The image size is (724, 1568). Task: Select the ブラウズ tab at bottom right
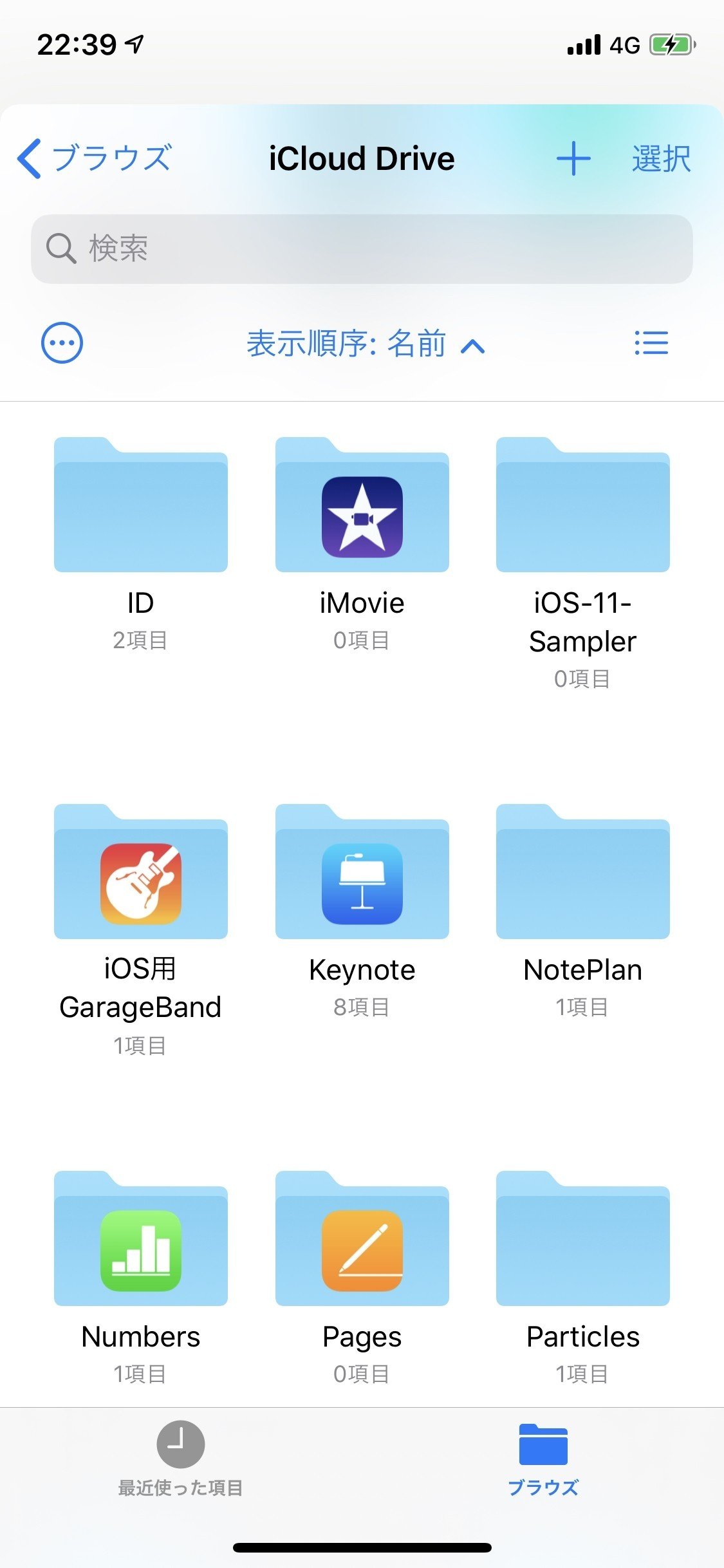pyautogui.click(x=544, y=1474)
